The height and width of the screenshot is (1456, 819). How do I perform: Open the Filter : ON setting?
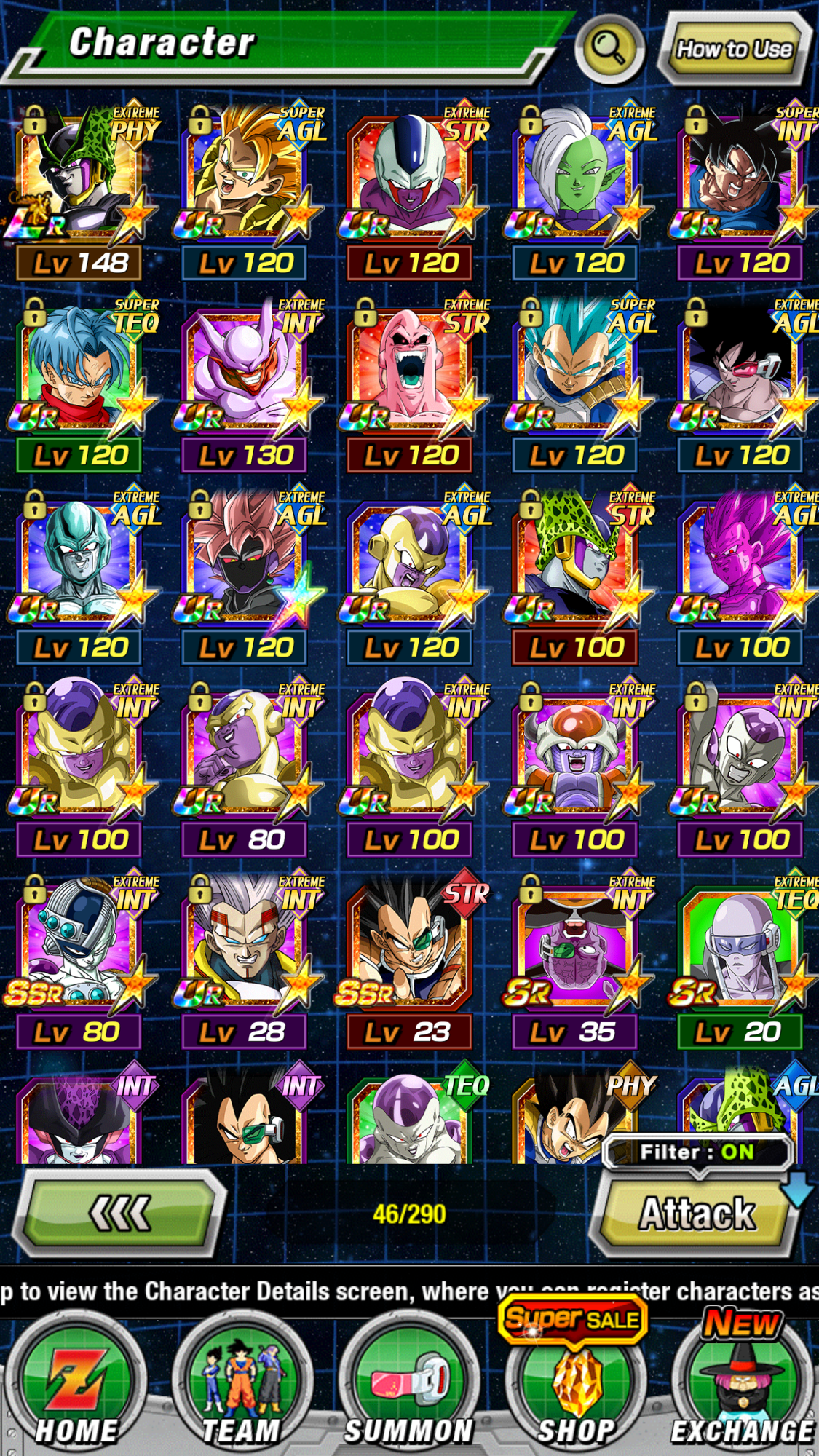pyautogui.click(x=697, y=1152)
